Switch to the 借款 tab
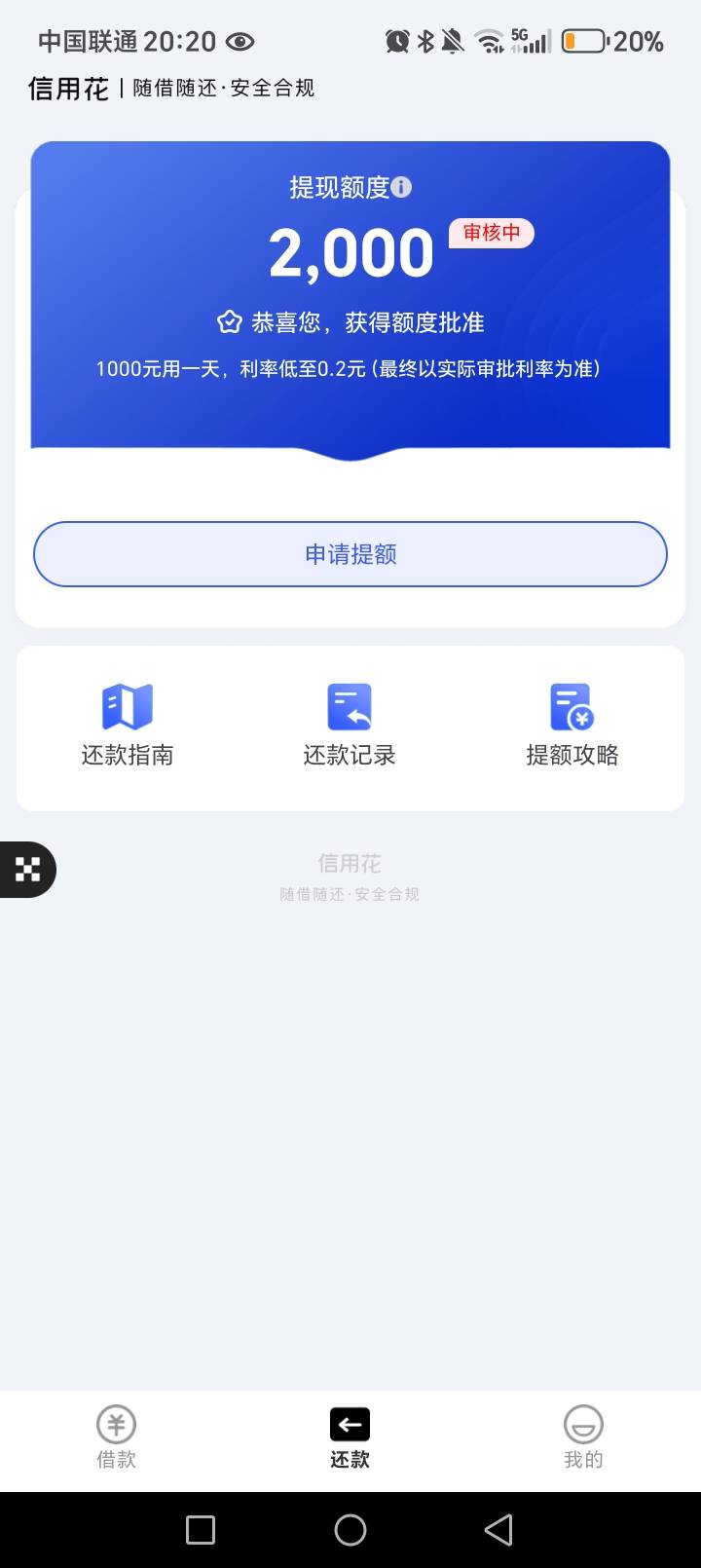 [117, 1437]
